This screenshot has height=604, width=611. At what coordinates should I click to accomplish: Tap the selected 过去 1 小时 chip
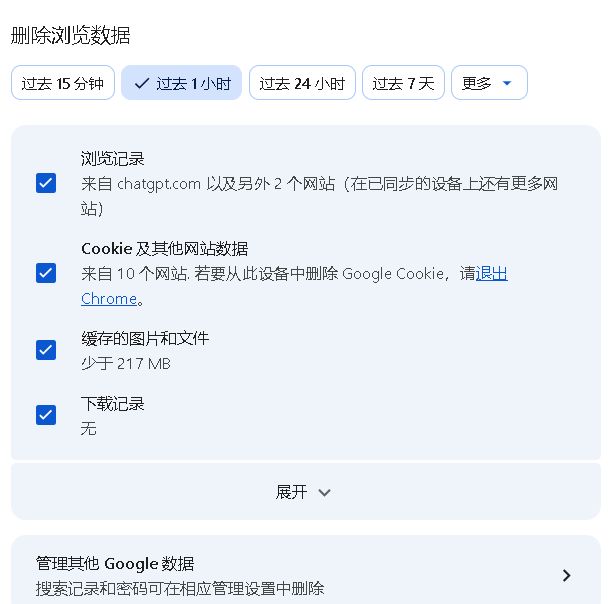(x=182, y=83)
